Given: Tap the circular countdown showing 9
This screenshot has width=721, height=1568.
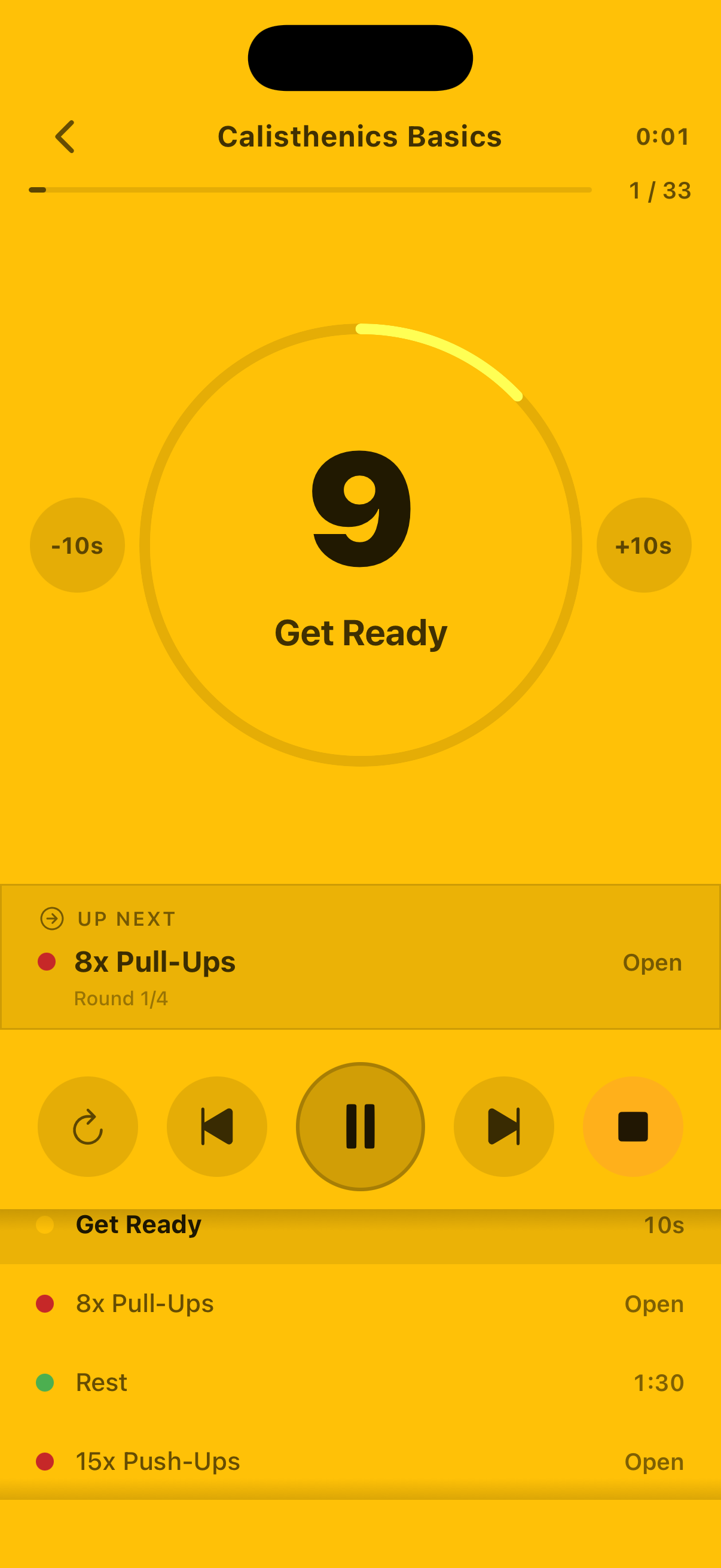Looking at the screenshot, I should pos(360,545).
